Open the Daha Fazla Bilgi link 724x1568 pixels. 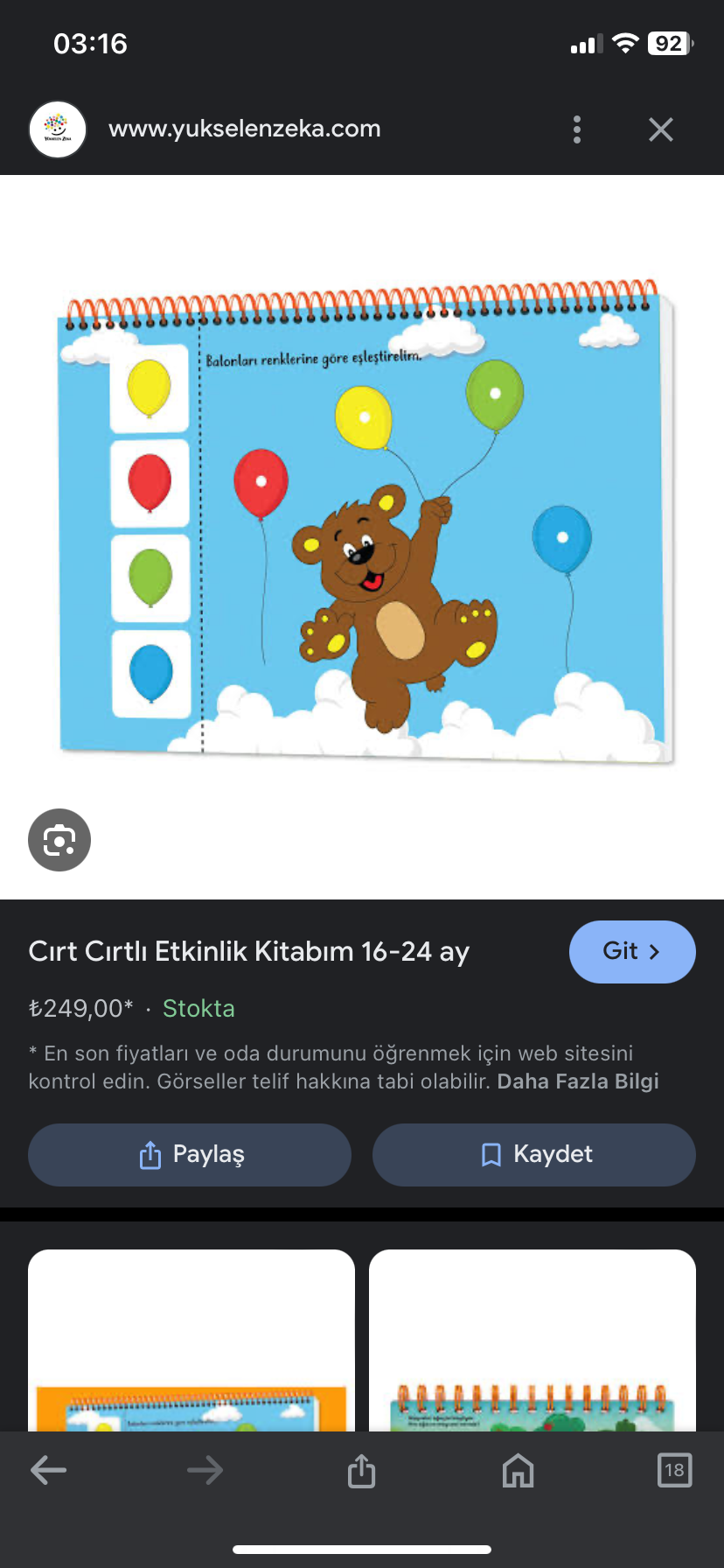(x=578, y=1081)
